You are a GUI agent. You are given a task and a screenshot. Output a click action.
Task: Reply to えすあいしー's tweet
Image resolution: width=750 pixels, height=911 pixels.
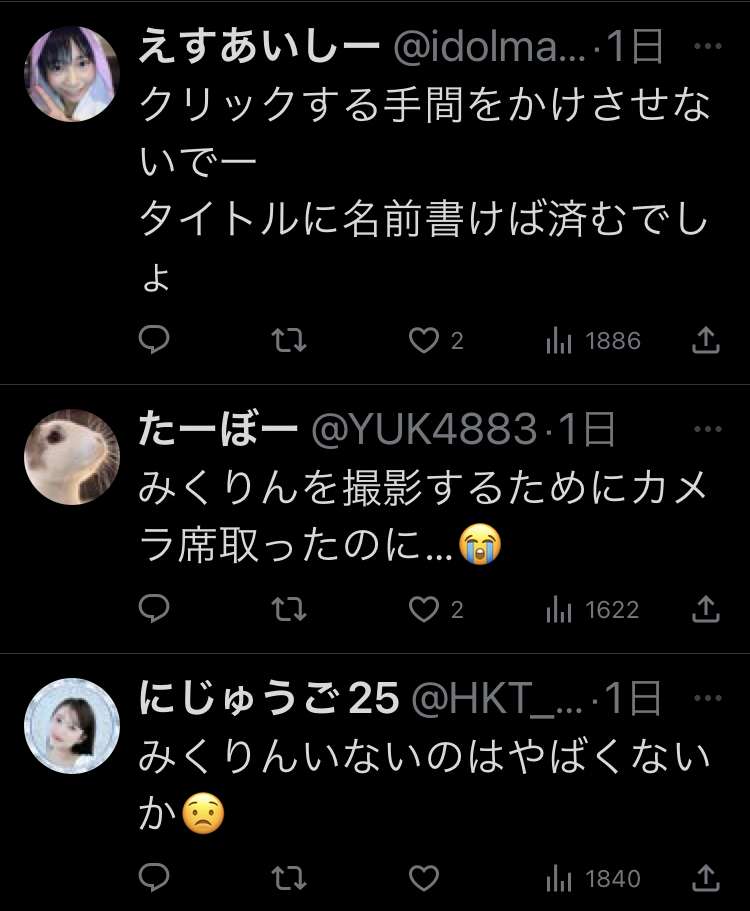(x=153, y=341)
